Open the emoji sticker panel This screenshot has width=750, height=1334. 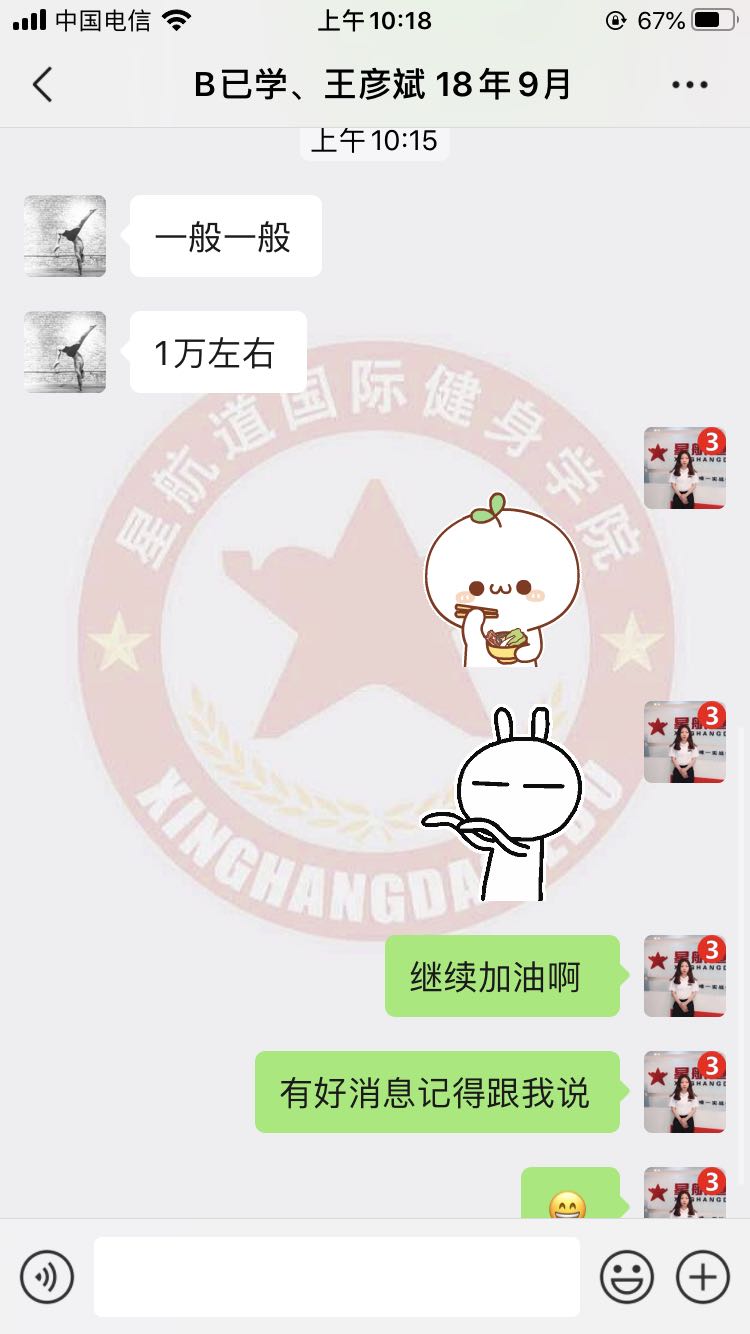[x=626, y=1277]
